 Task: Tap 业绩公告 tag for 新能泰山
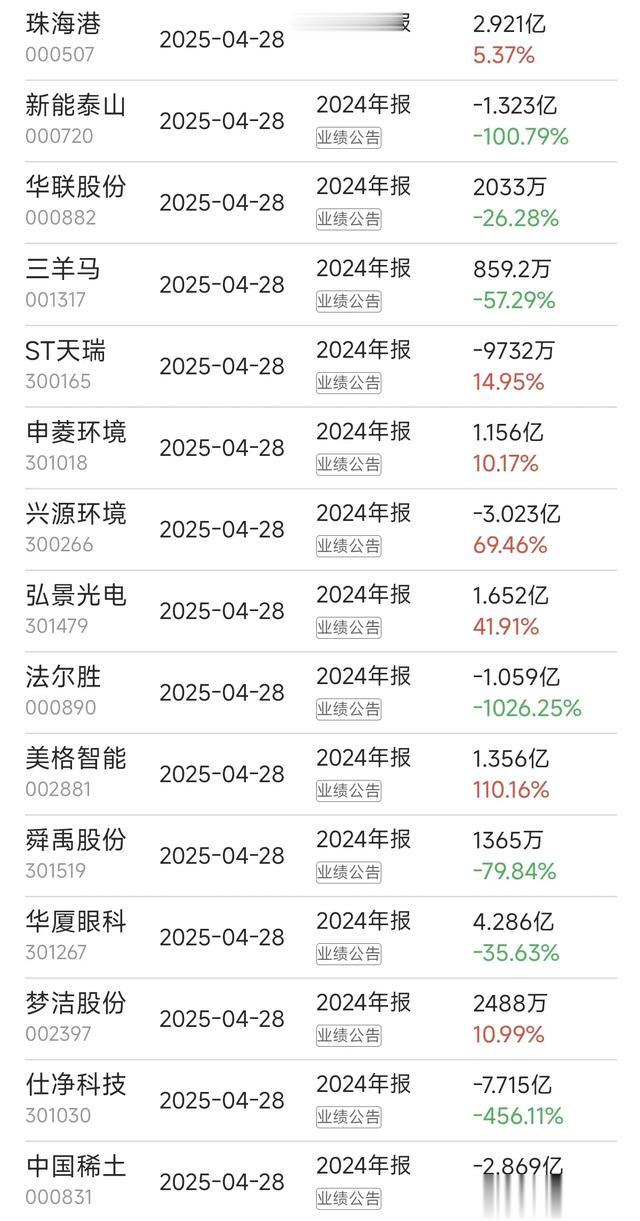coord(349,138)
